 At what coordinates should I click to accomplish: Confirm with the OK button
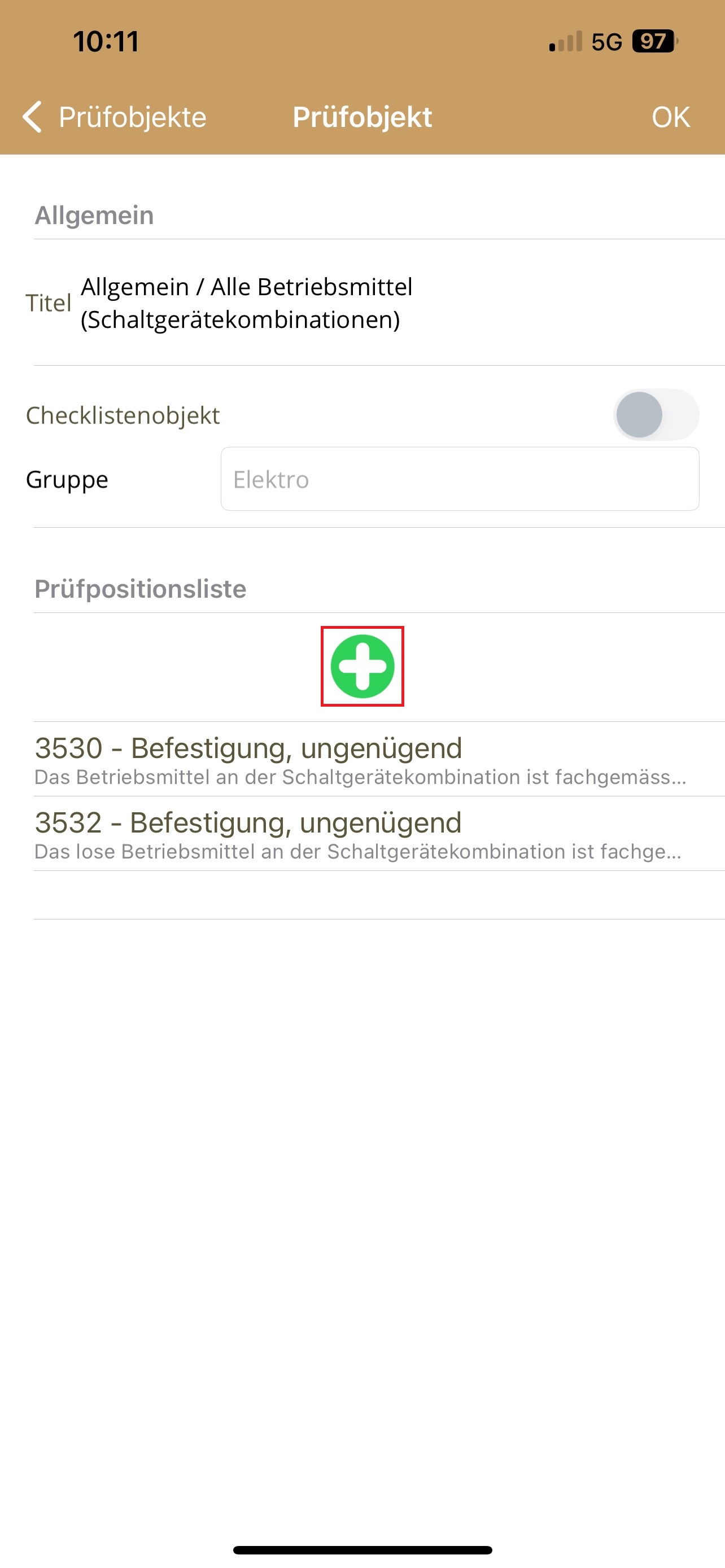click(x=670, y=117)
